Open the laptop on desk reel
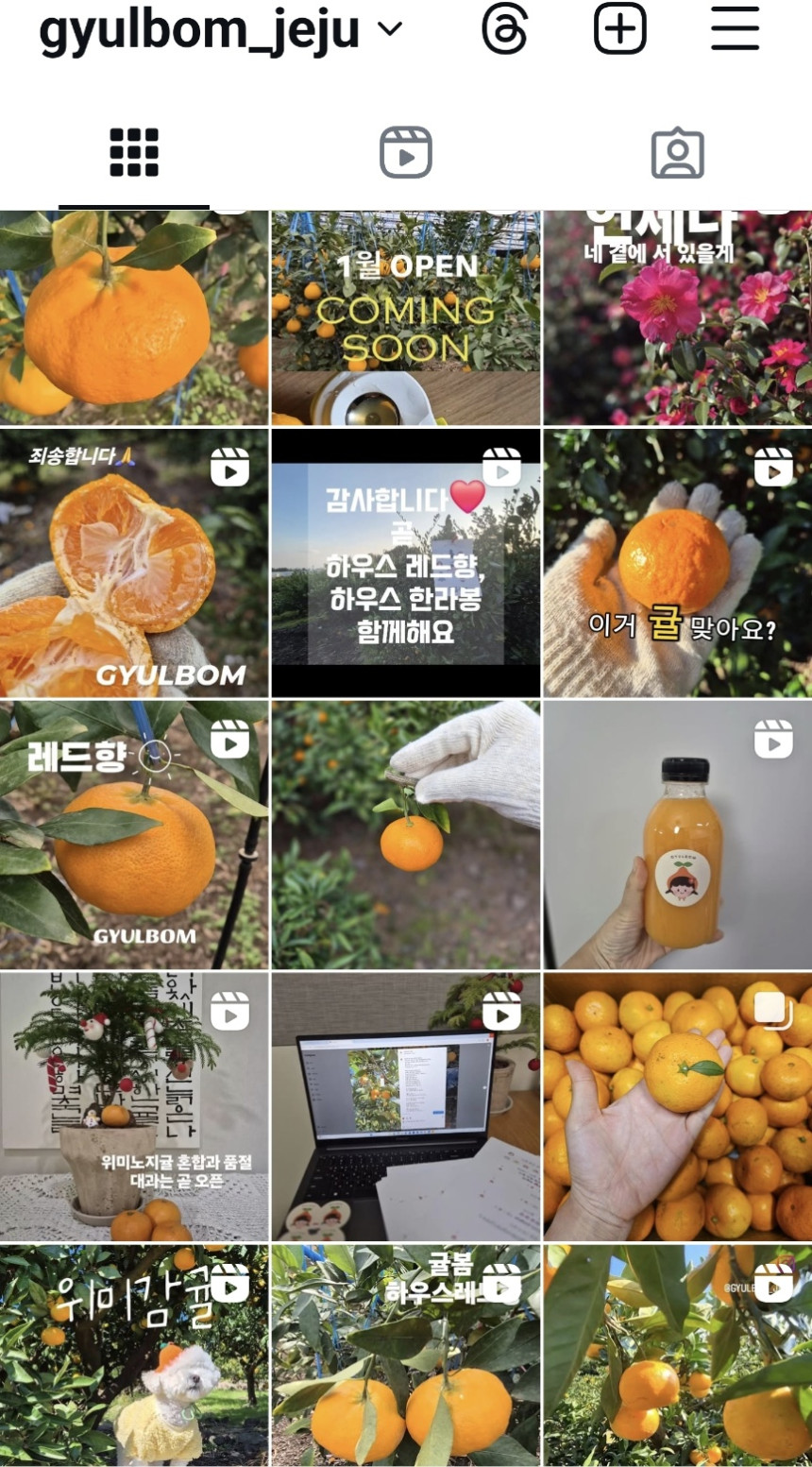Viewport: 812px width, 1467px height. [406, 1106]
